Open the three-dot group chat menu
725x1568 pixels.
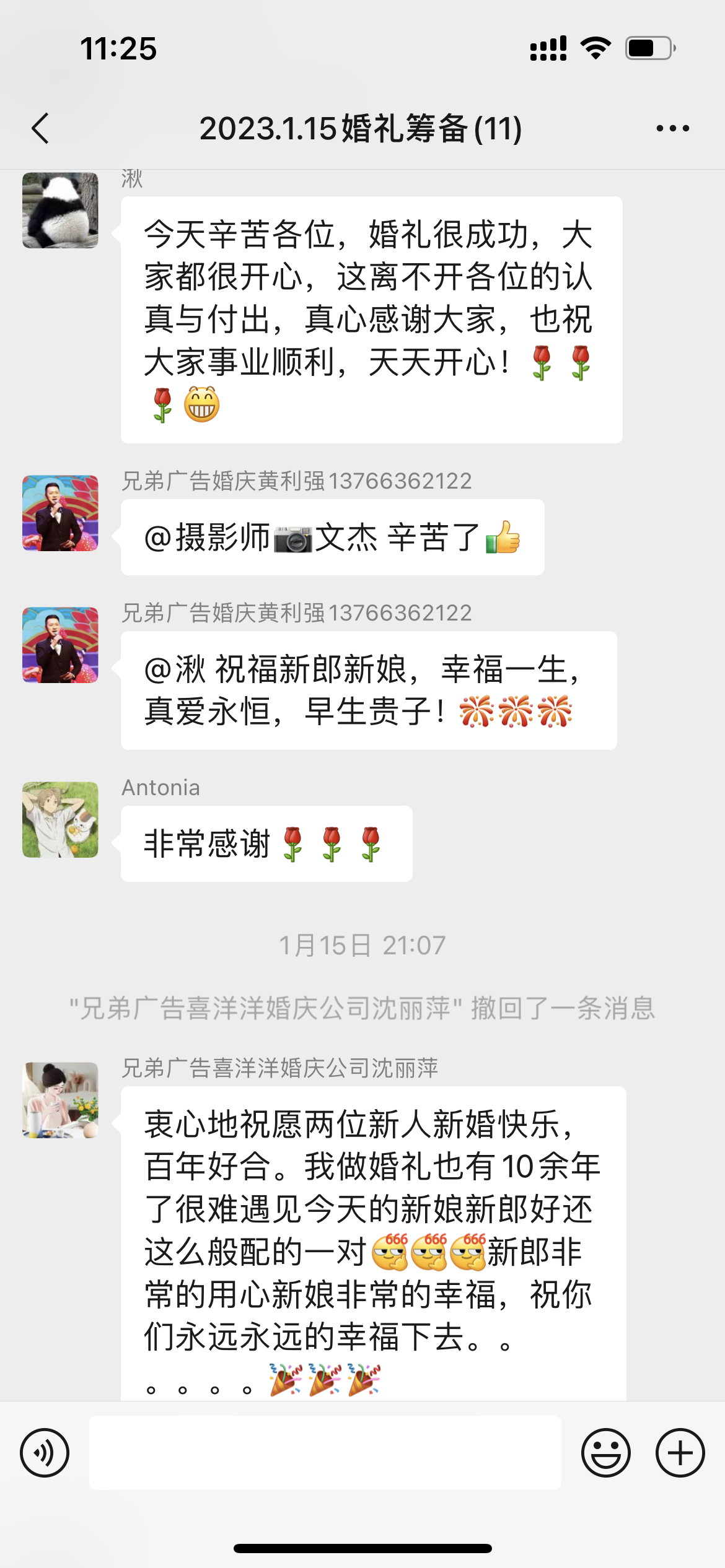(672, 128)
